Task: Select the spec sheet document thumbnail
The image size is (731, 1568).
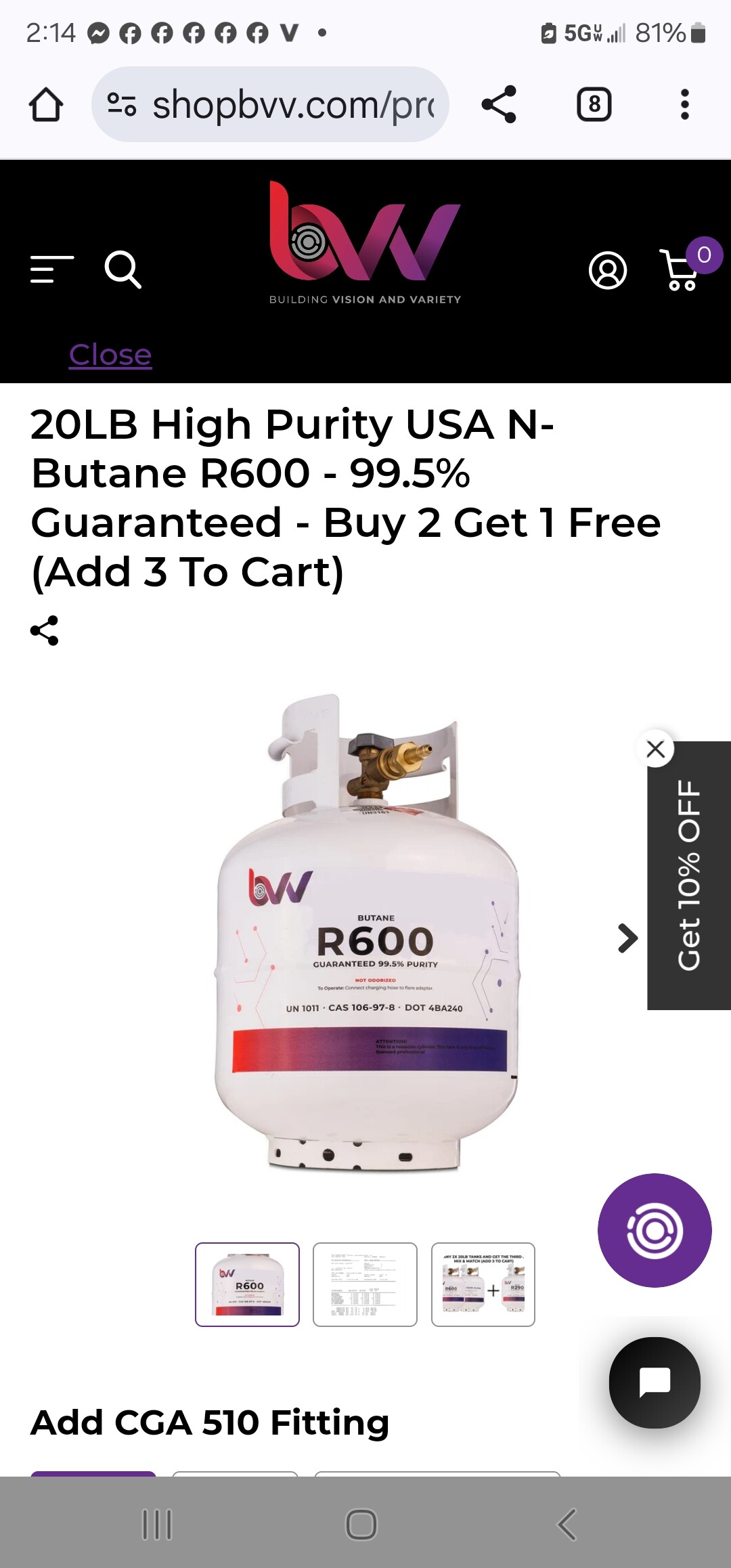Action: click(x=365, y=1284)
